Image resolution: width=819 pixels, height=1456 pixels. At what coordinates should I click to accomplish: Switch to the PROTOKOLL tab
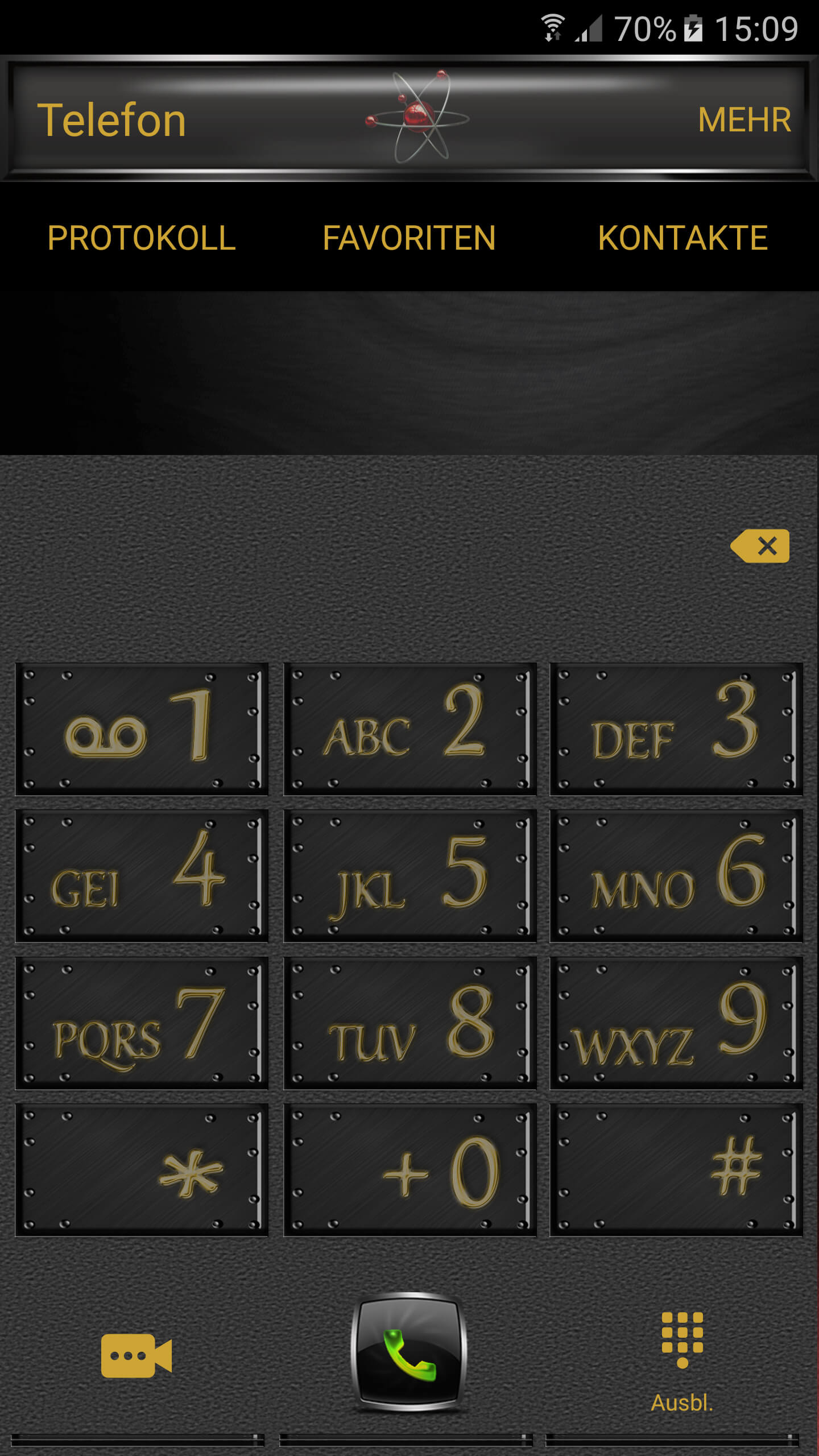(x=141, y=237)
